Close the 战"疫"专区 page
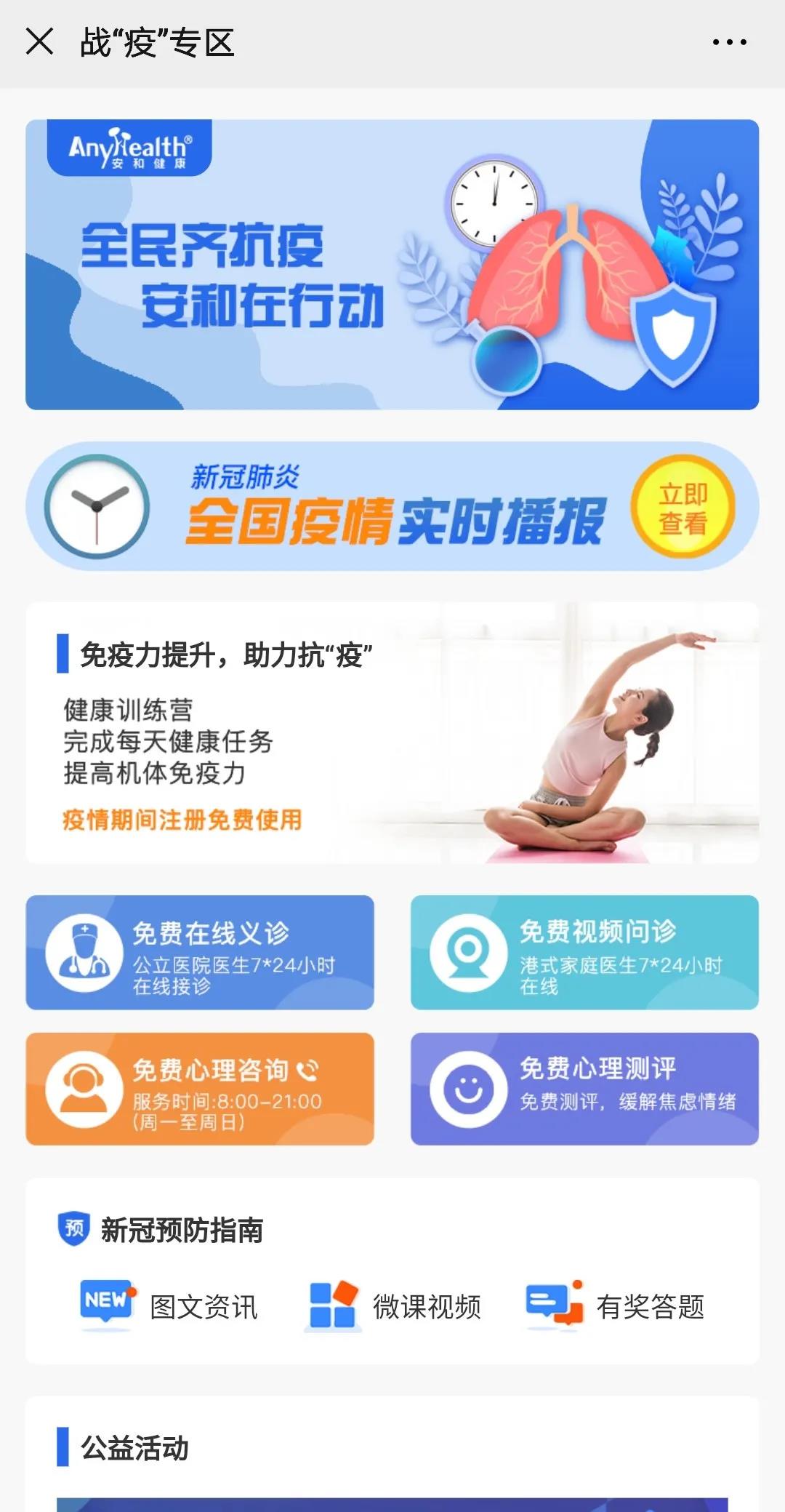This screenshot has width=785, height=1512. click(40, 41)
